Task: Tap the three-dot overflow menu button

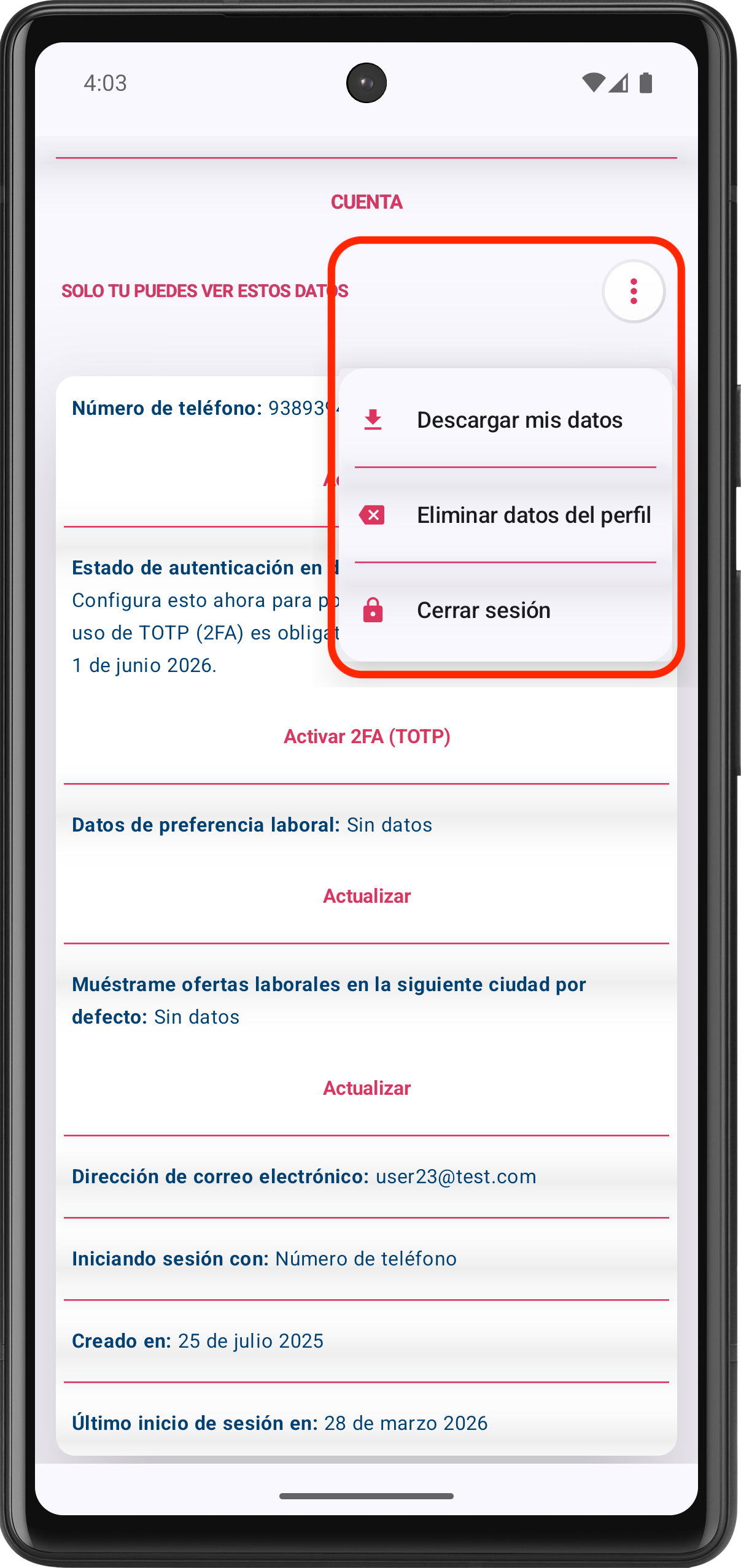Action: [634, 291]
